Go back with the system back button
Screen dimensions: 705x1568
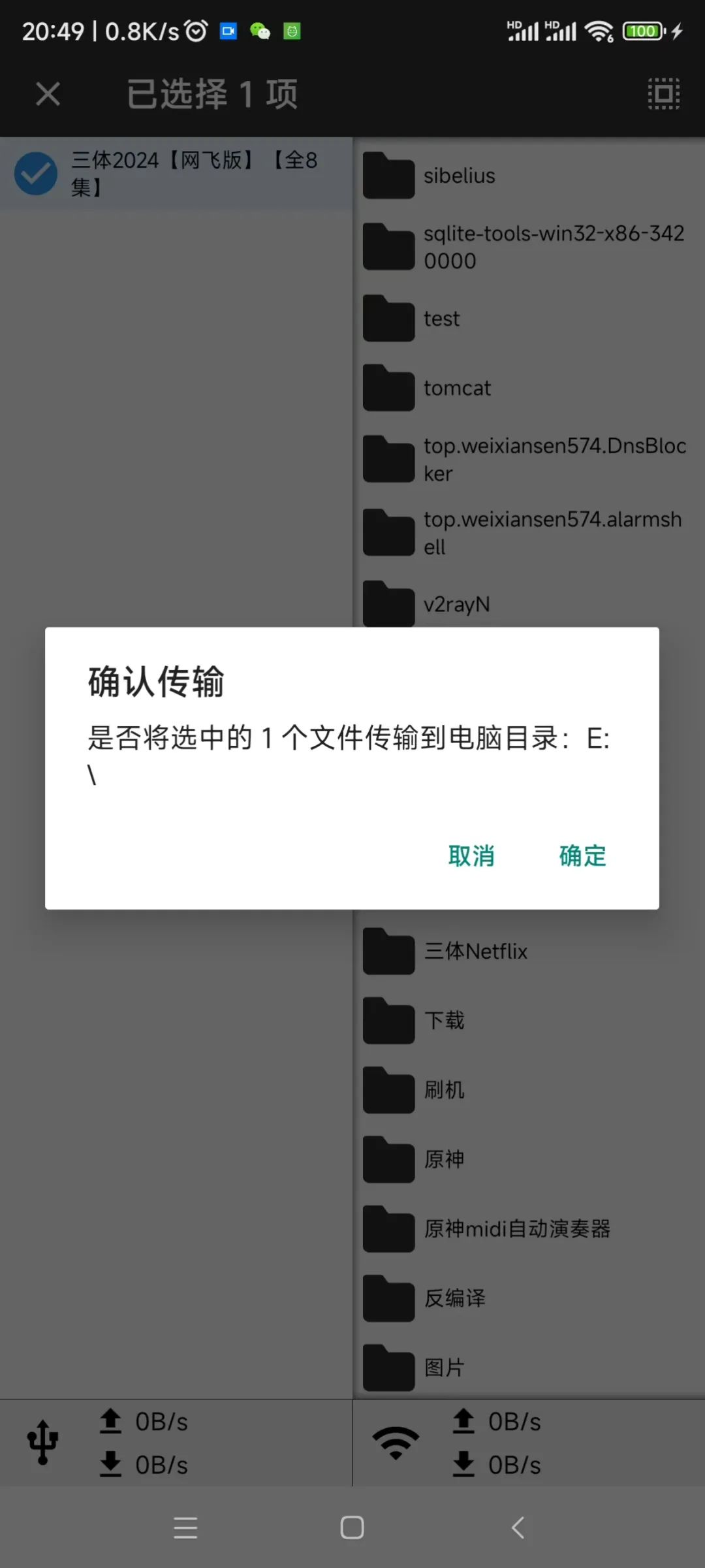pyautogui.click(x=518, y=1528)
